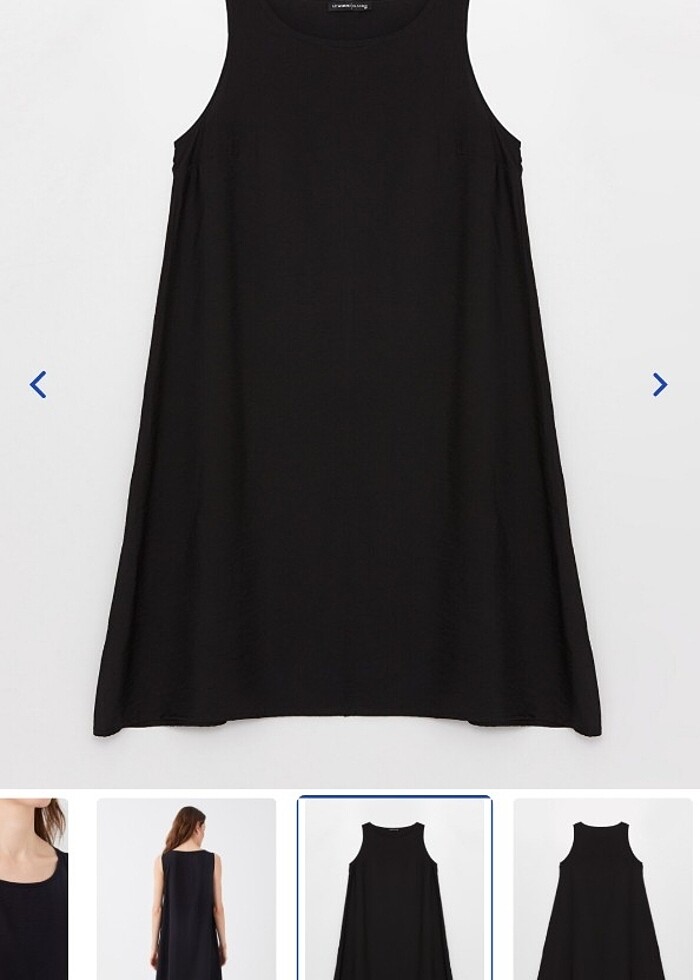The height and width of the screenshot is (980, 700).
Task: Open the neckline close-up thumbnail
Action: pos(34,888)
